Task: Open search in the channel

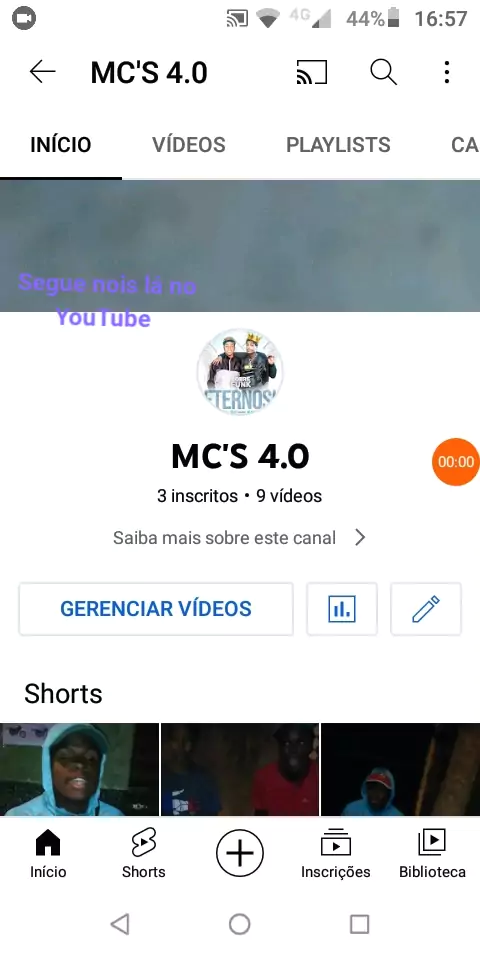Action: click(x=384, y=72)
